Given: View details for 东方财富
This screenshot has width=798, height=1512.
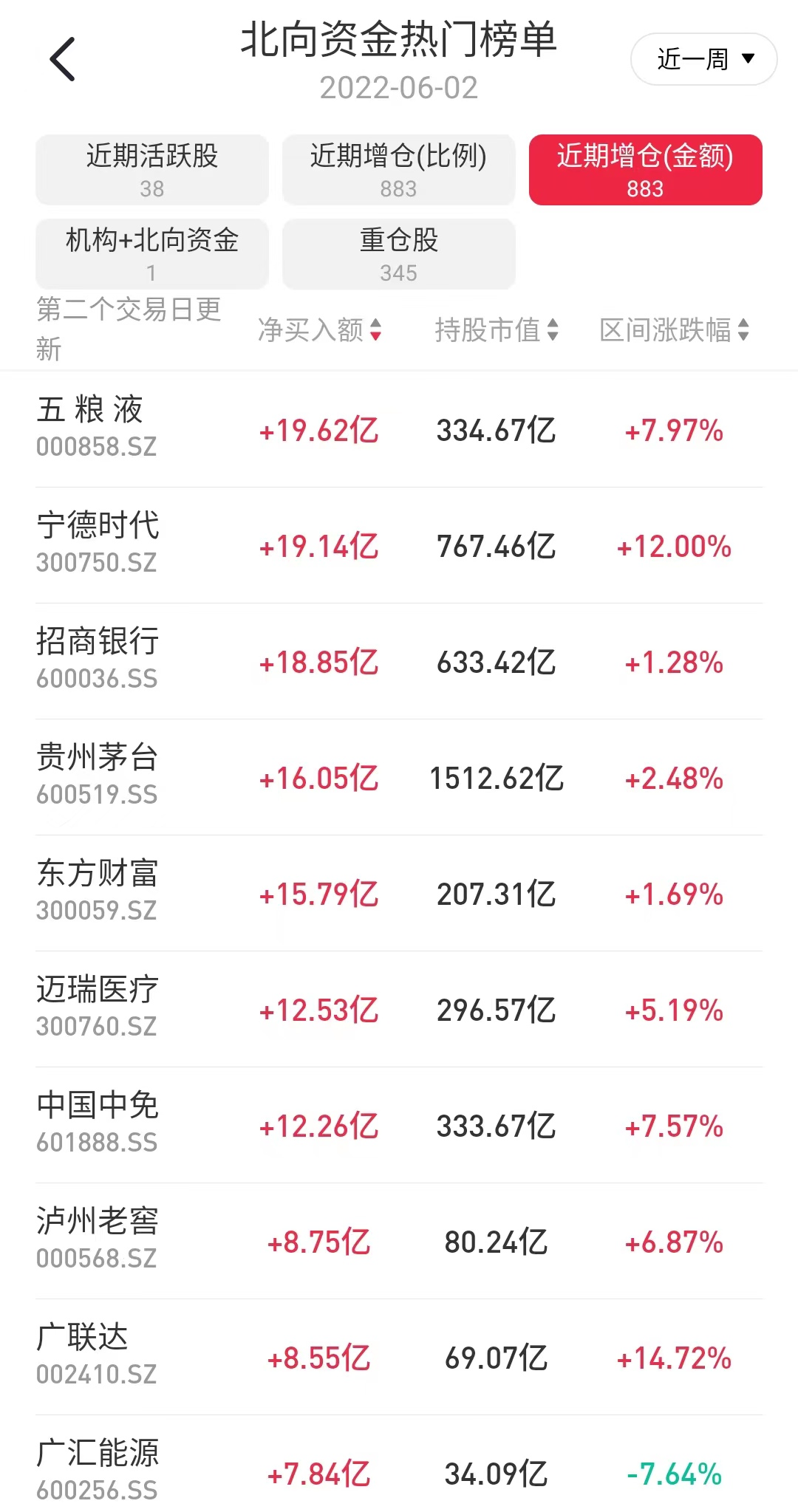Looking at the screenshot, I should point(399,893).
